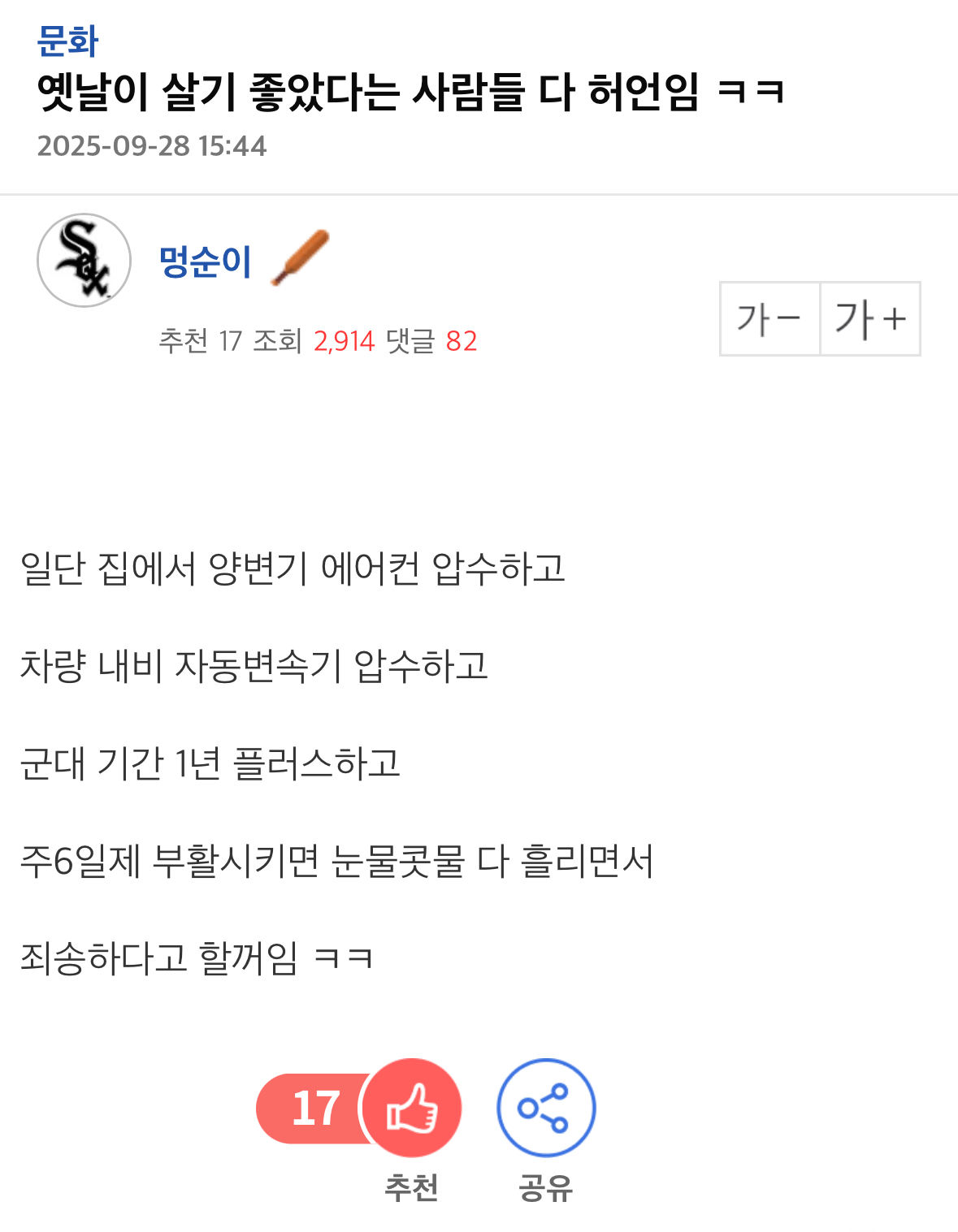
Task: Open author 멍순이's profile
Action: [205, 262]
